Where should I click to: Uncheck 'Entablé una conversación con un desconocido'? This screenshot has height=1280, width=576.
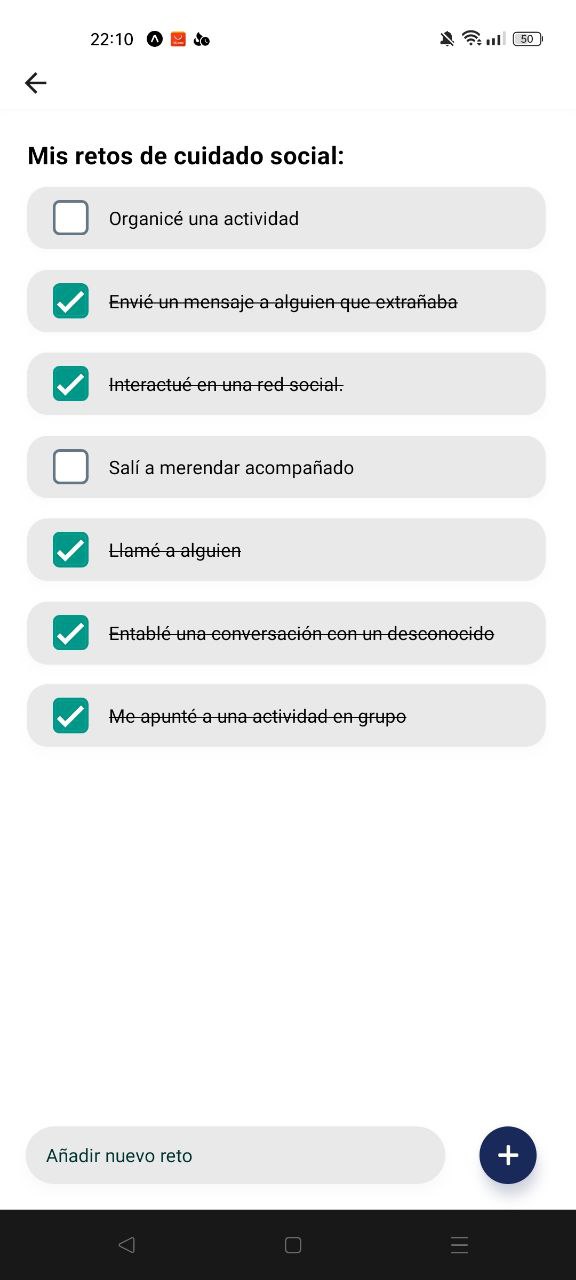(70, 633)
